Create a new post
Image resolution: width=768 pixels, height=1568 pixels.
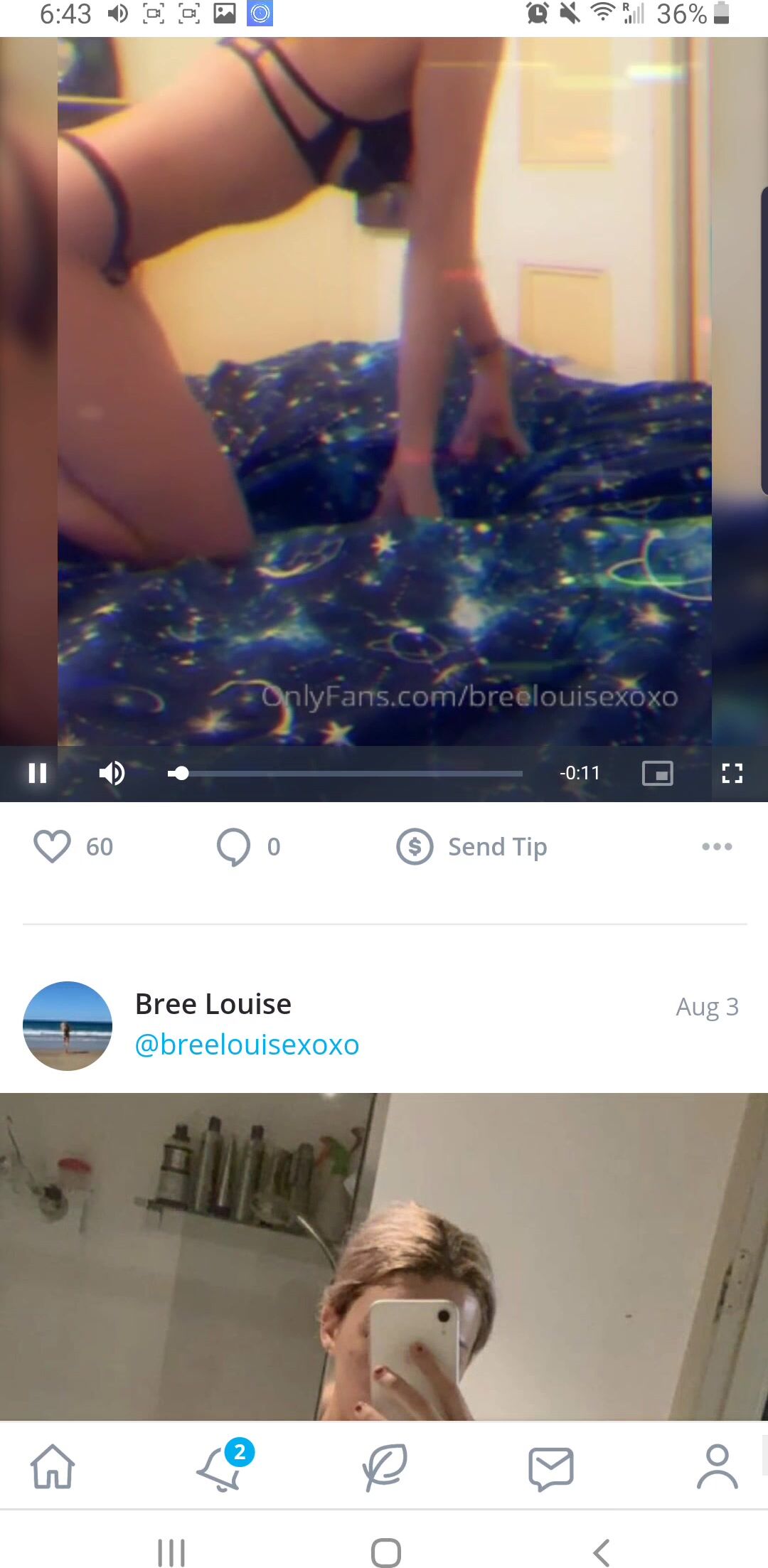385,1466
